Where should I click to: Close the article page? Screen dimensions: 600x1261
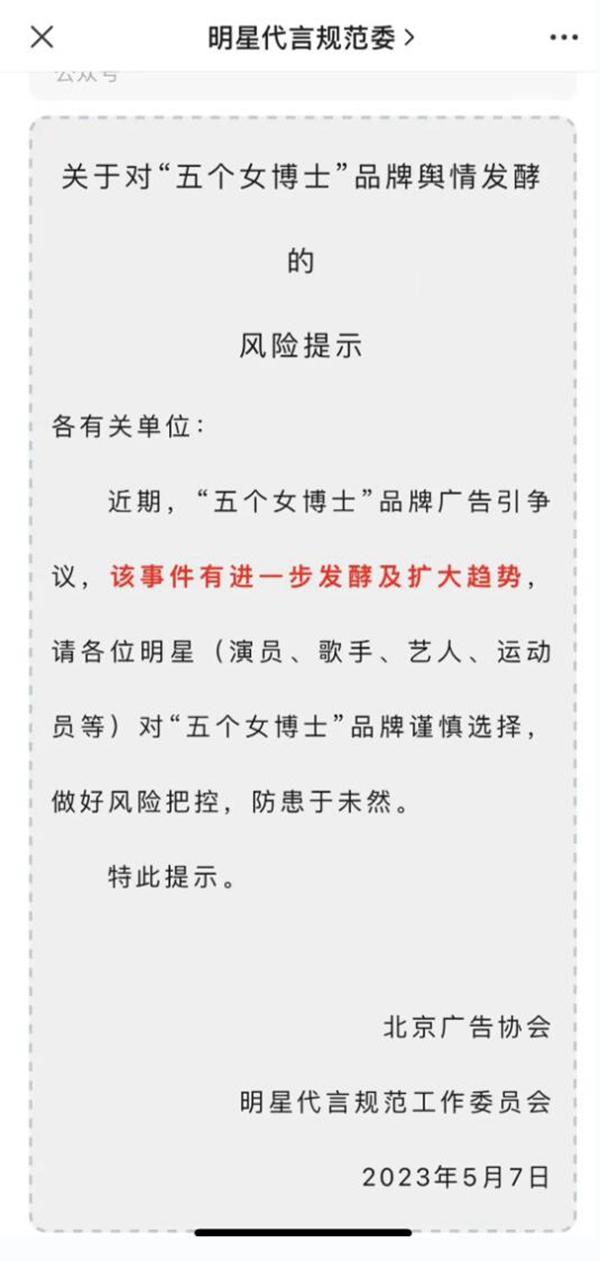tap(41, 38)
